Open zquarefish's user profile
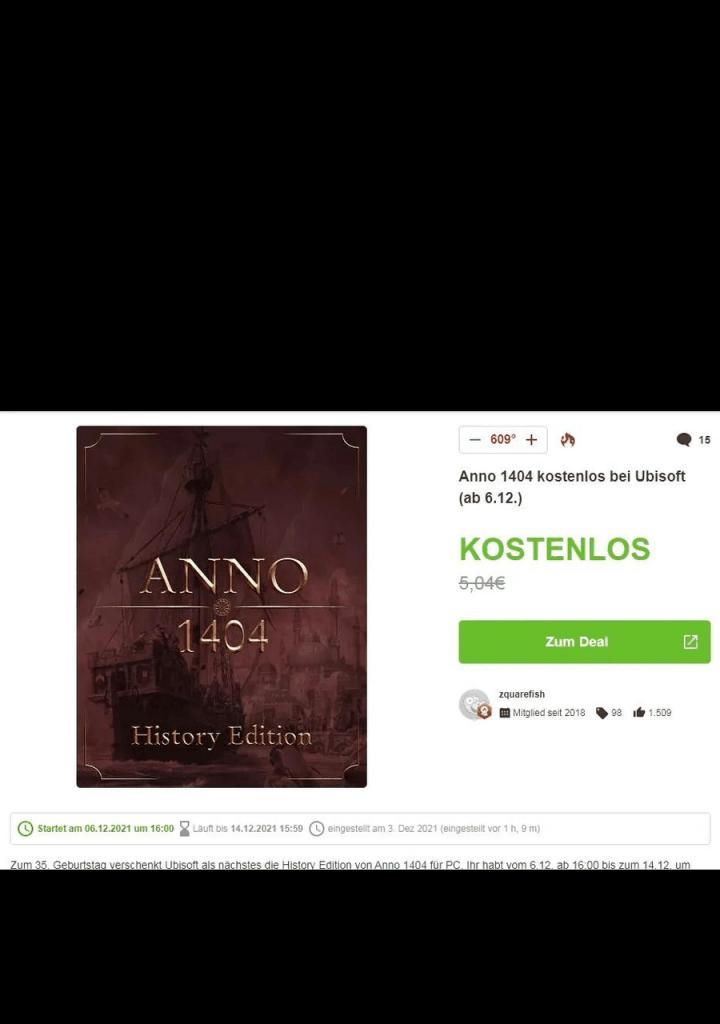720x1024 pixels. [521, 694]
